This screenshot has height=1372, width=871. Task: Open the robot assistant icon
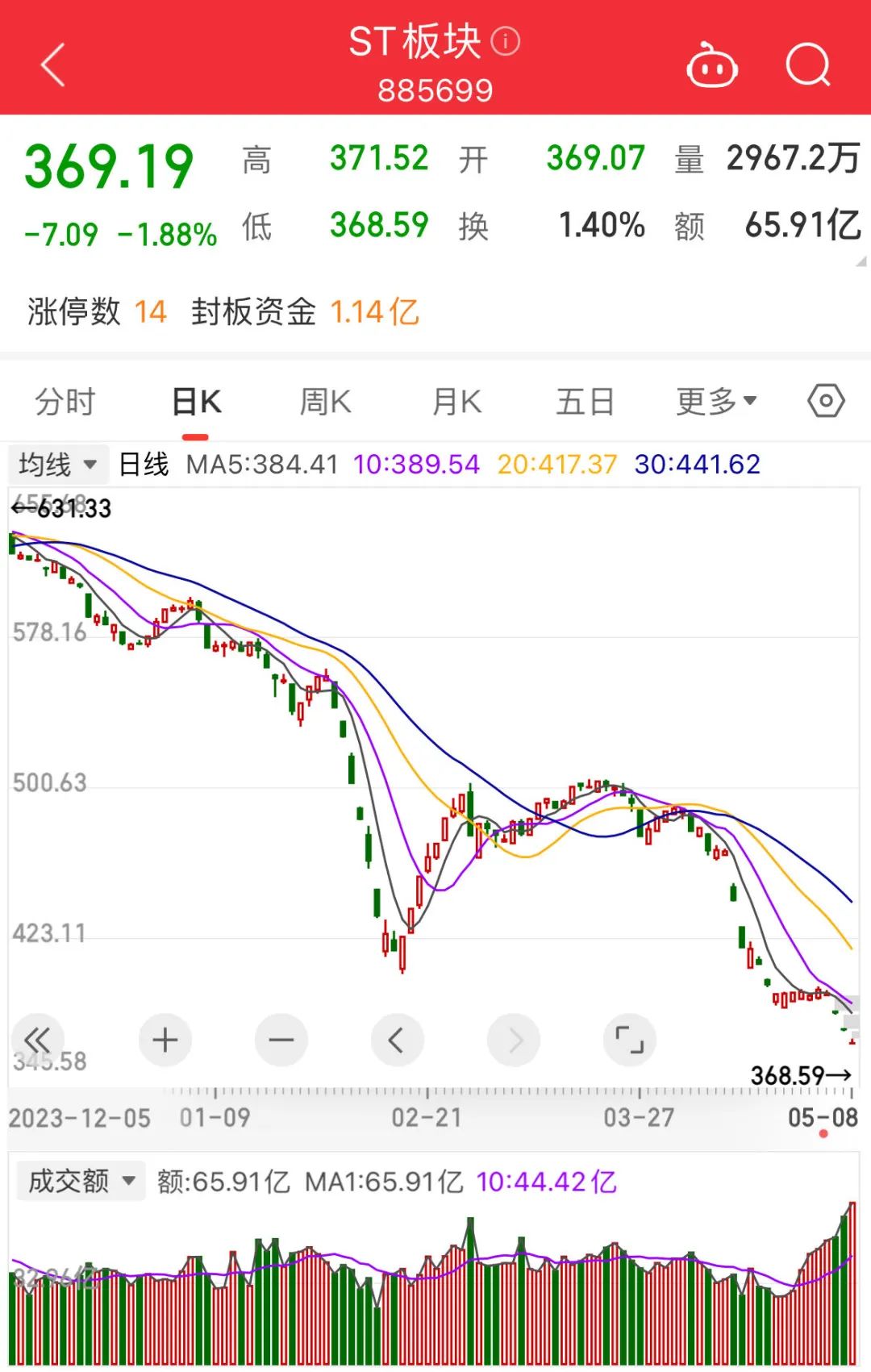pos(711,66)
